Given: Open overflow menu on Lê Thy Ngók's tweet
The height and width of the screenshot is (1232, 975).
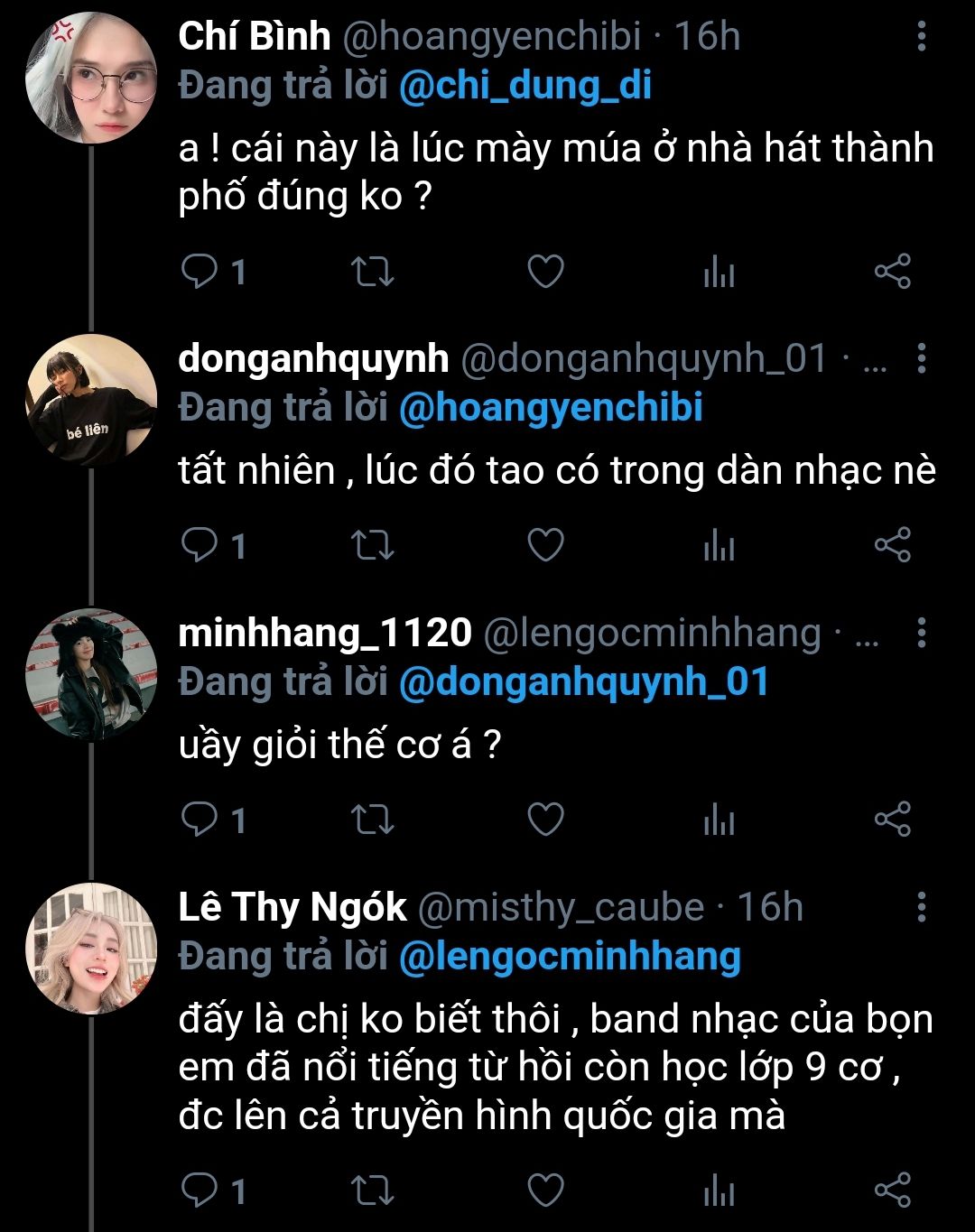Looking at the screenshot, I should point(921,907).
